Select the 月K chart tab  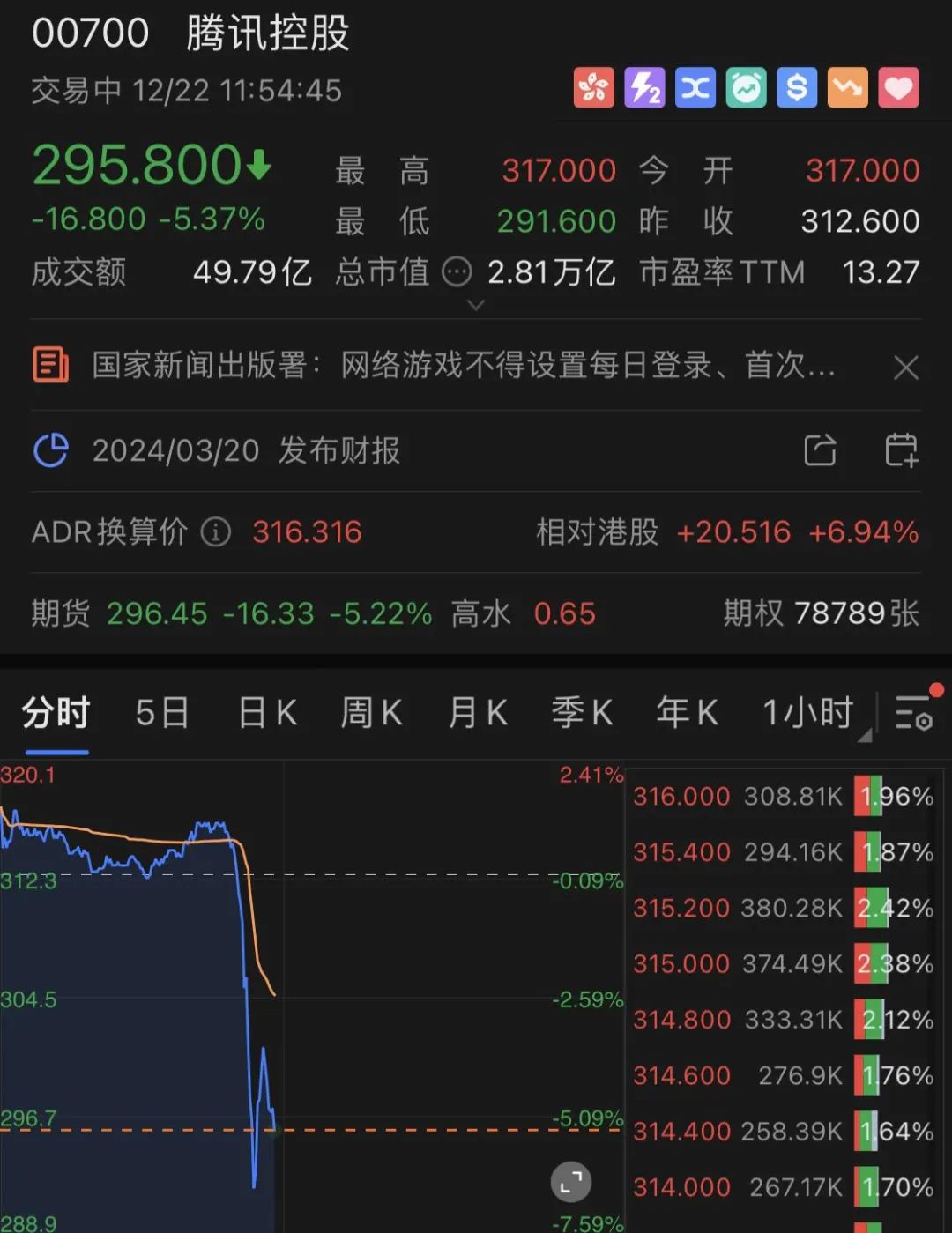coord(478,712)
